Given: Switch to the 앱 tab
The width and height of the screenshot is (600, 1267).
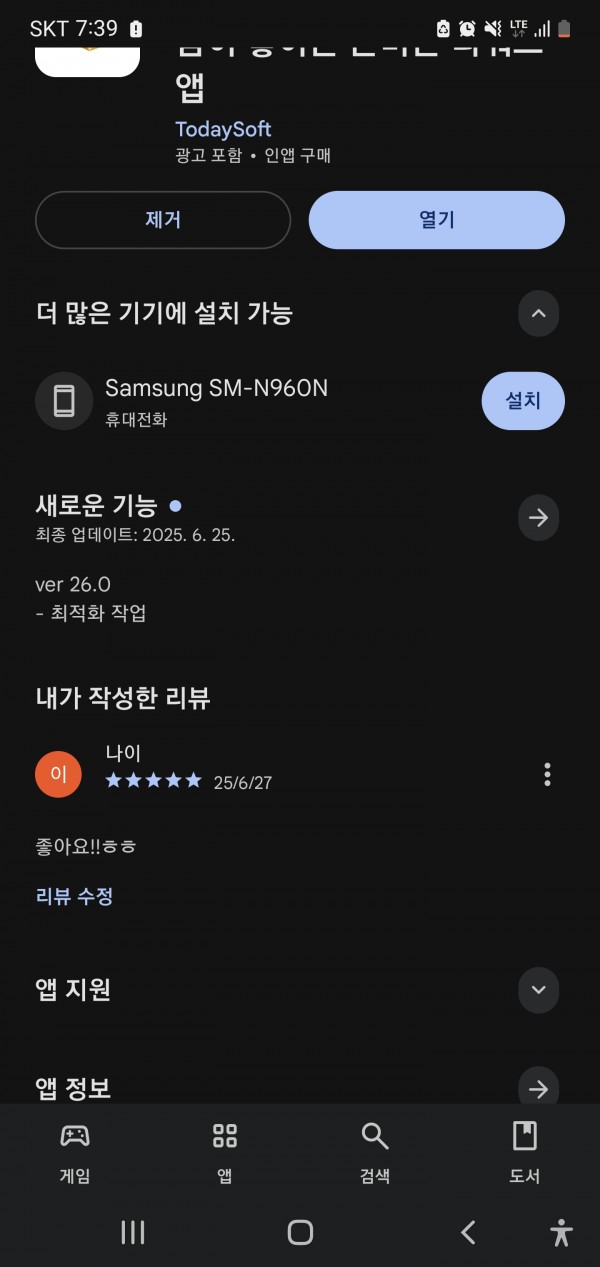Looking at the screenshot, I should 225,1152.
